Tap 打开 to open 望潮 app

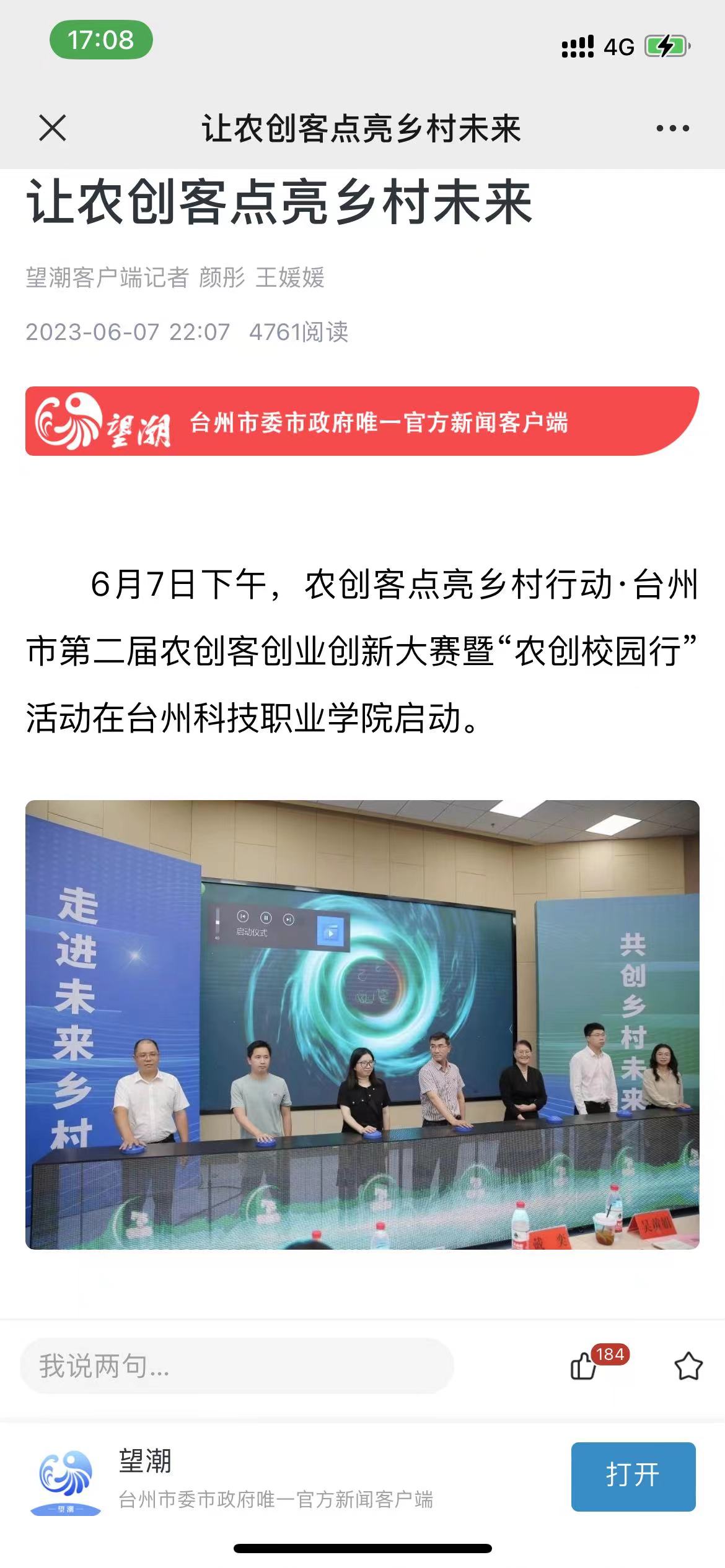pos(633,1476)
